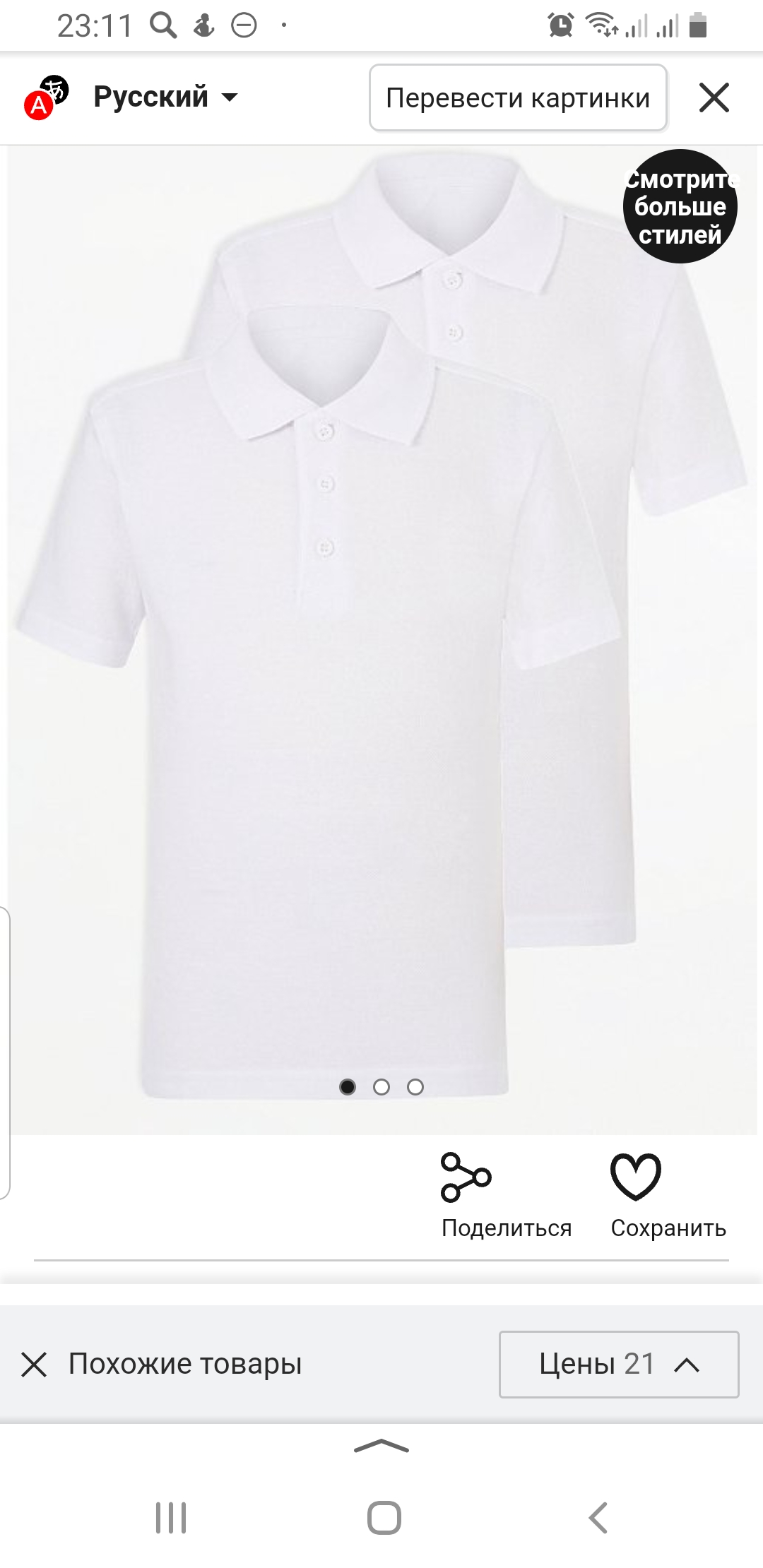Expand the Цены 21 list
763x1568 pixels.
[619, 1365]
